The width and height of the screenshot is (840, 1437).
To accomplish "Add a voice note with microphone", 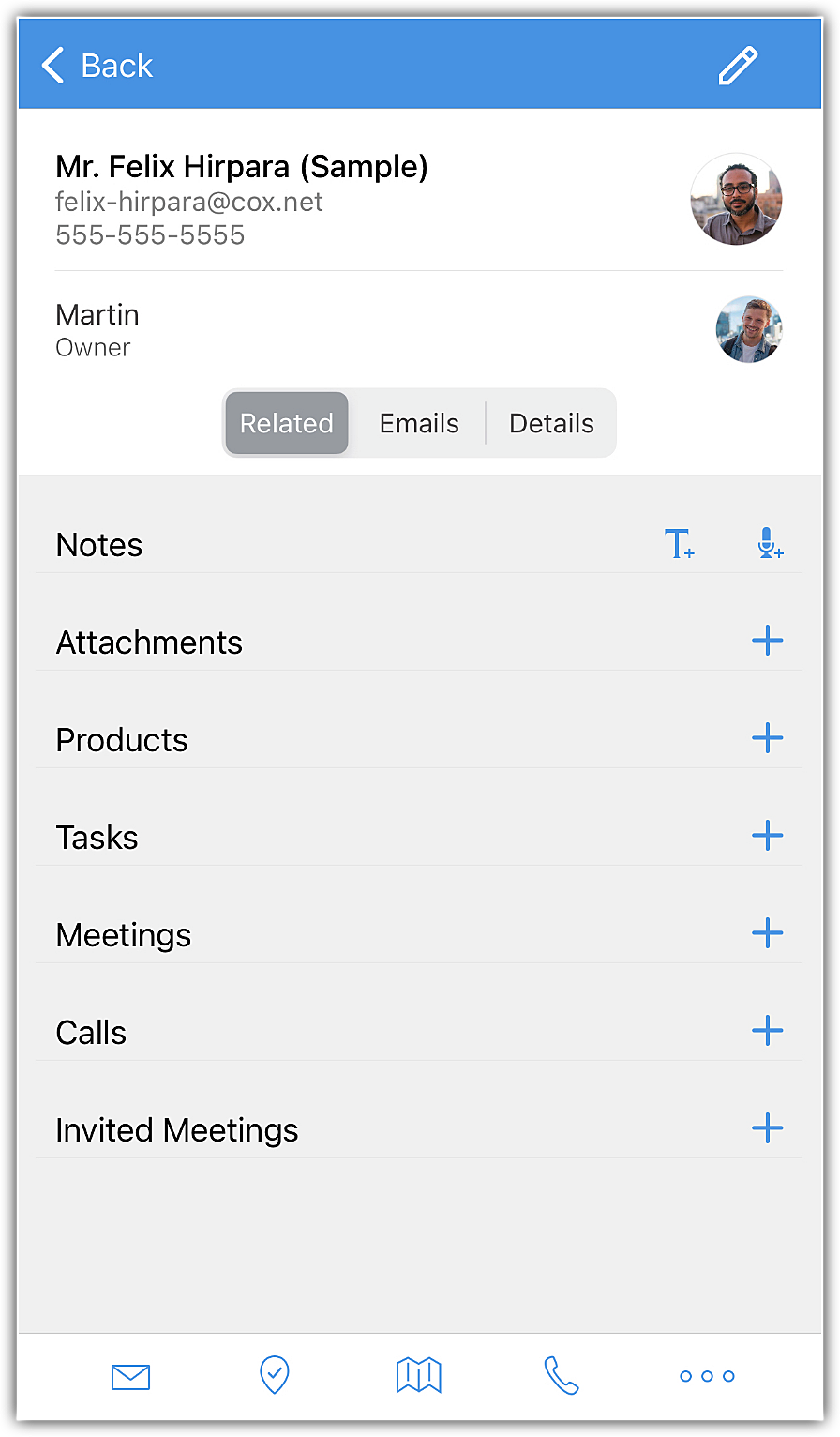I will coord(770,544).
